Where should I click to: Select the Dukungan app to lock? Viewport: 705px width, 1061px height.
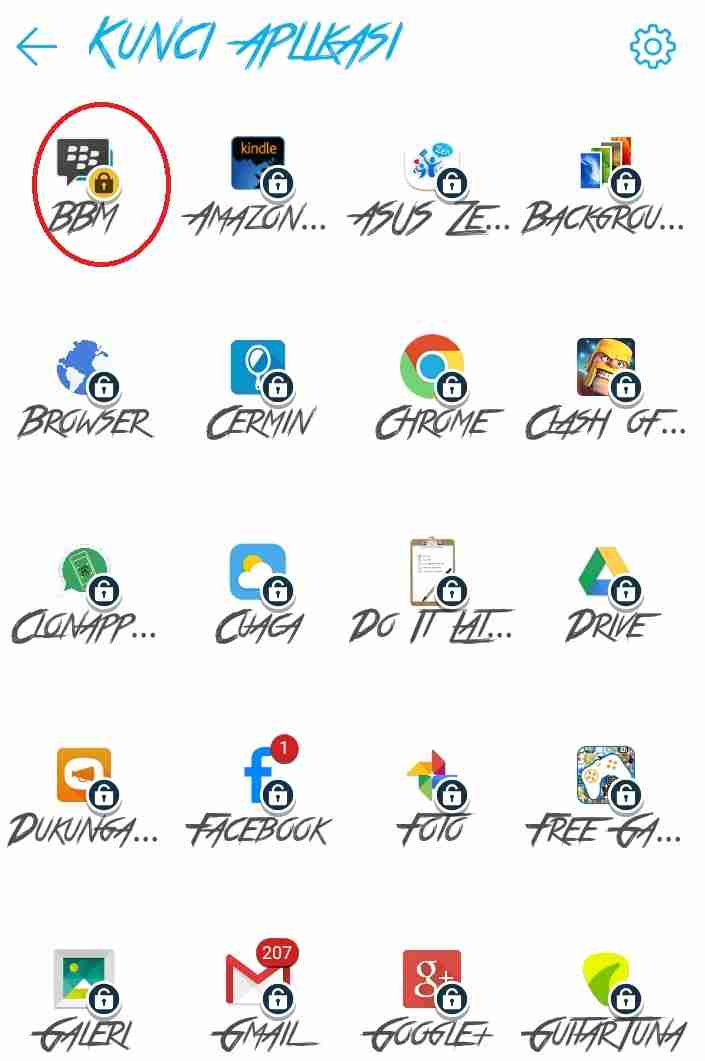[84, 778]
